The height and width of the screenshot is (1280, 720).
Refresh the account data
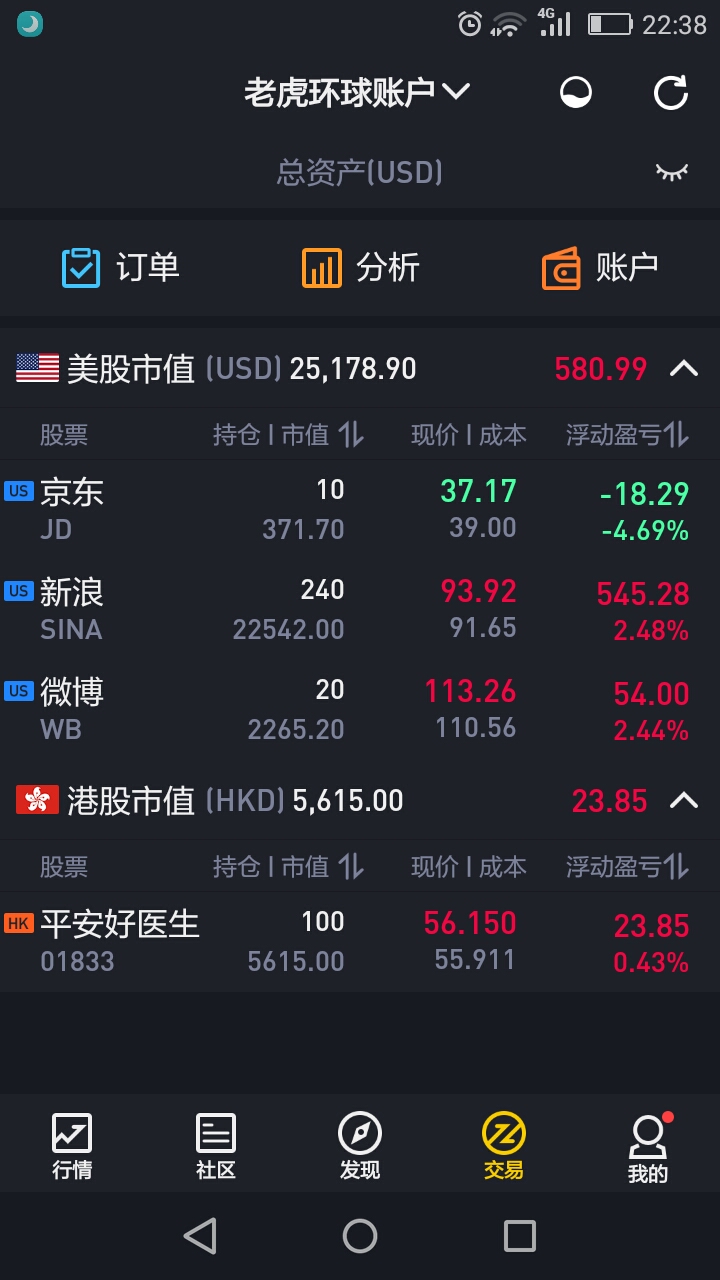(x=670, y=93)
